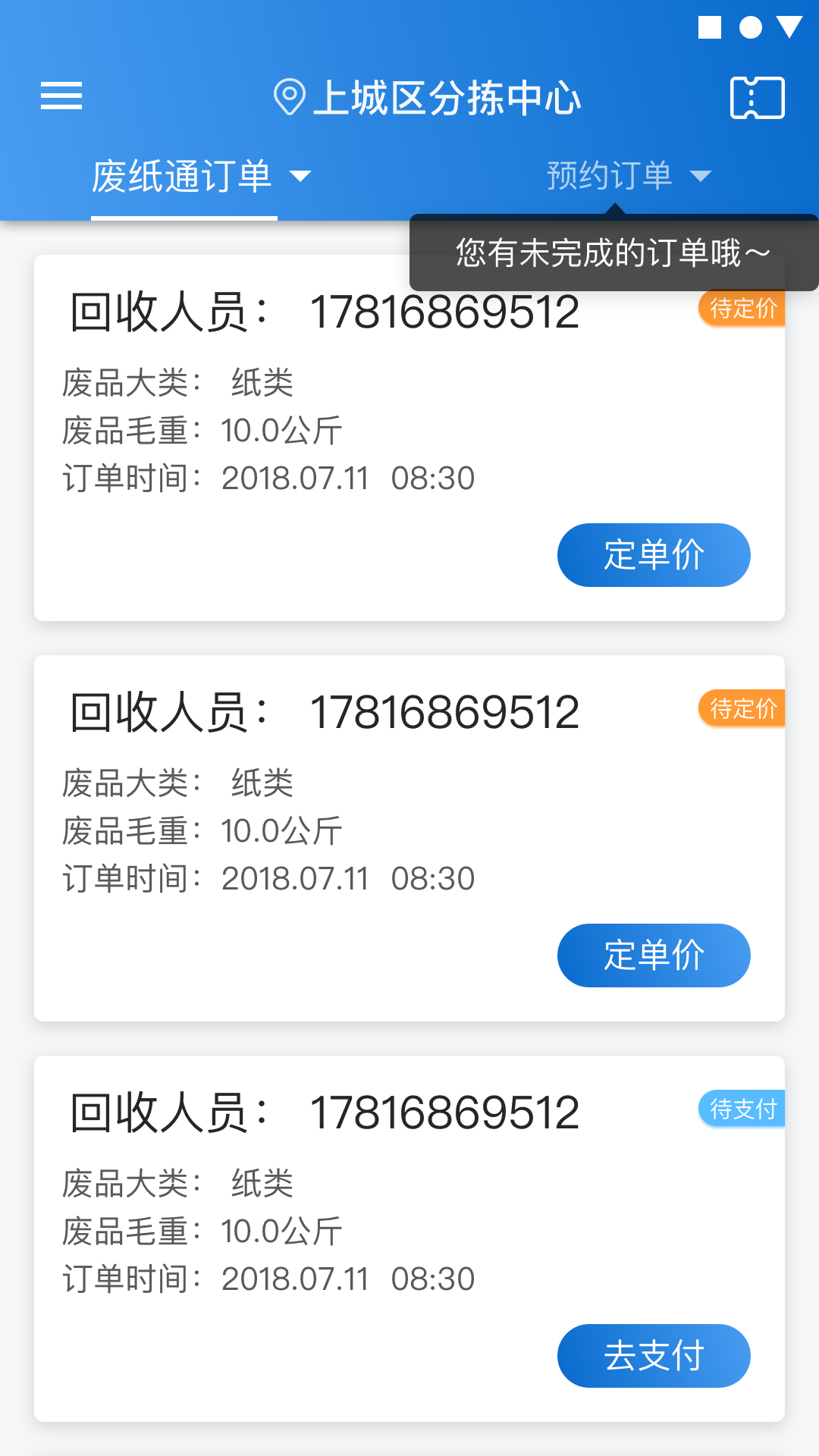Click the active tab underline indicator
819x1456 pixels.
[x=184, y=216]
